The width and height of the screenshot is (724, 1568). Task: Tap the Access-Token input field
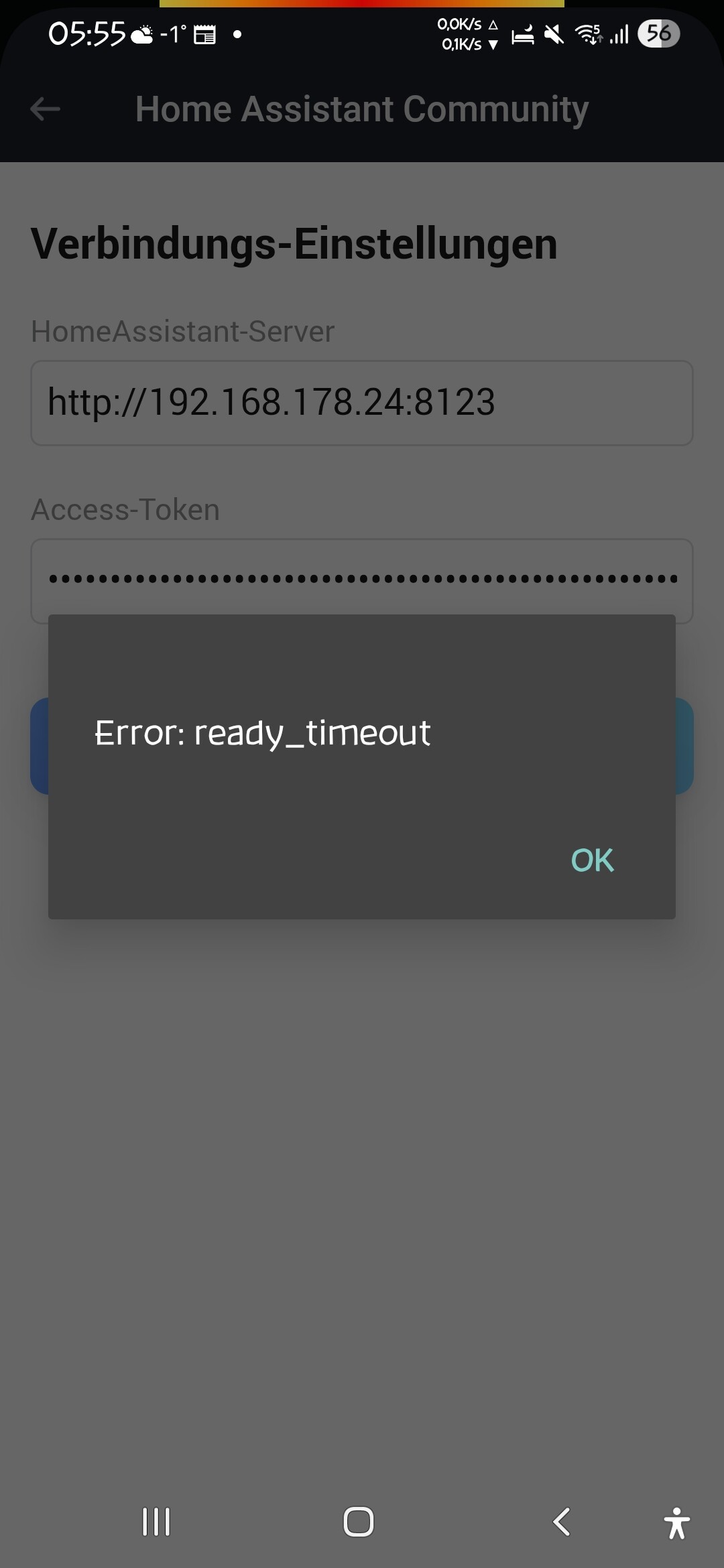click(x=361, y=578)
